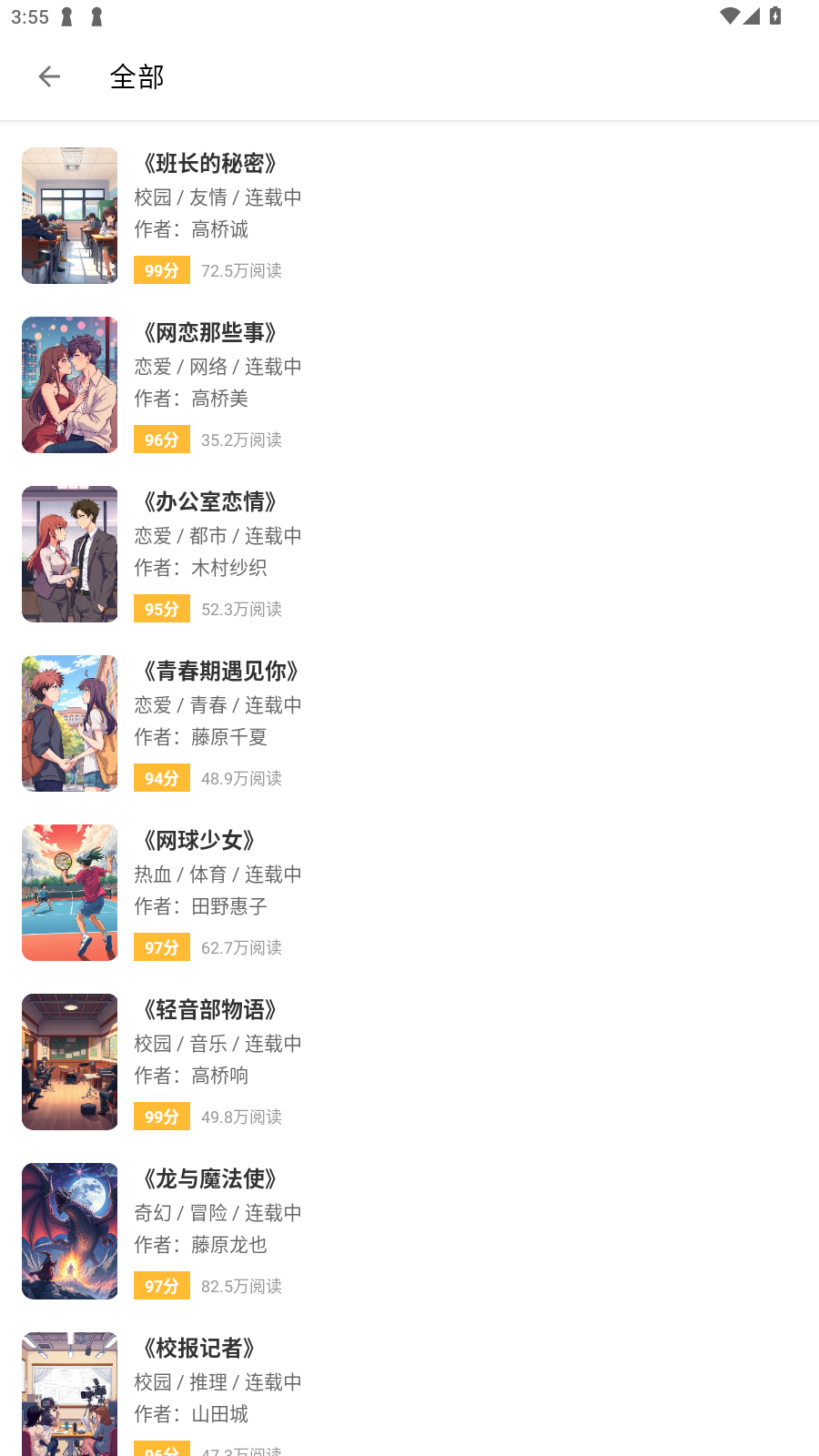Viewport: 819px width, 1456px height.
Task: Go back using the arrow icon
Action: point(49,76)
